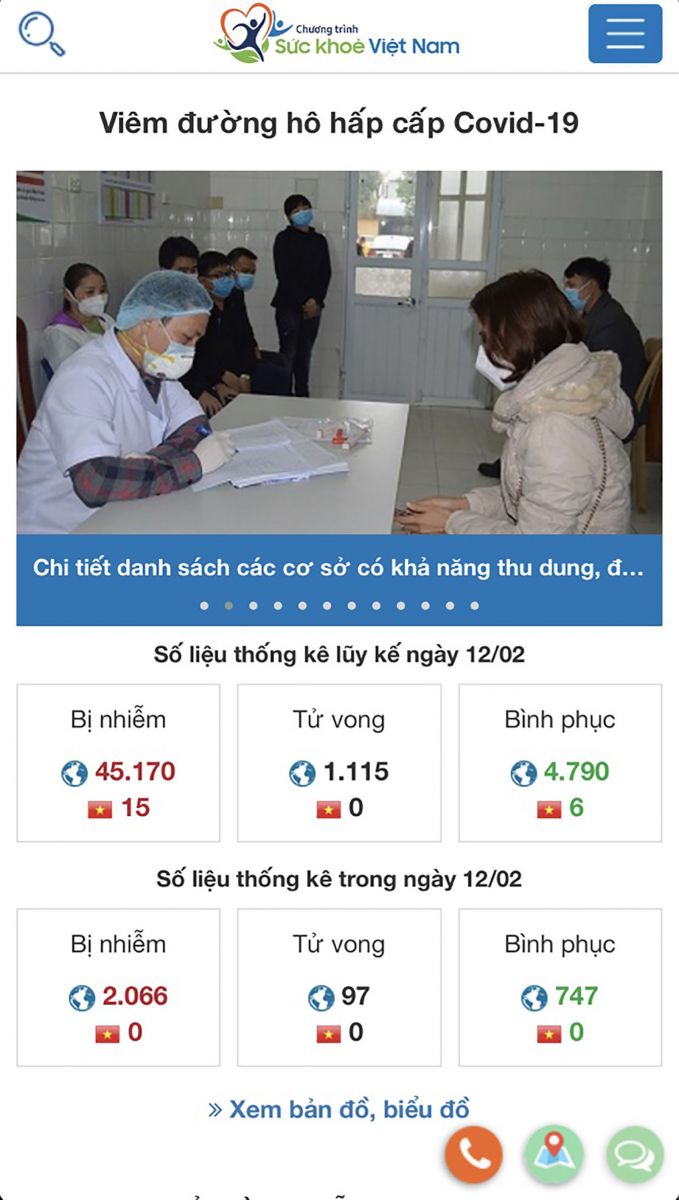The image size is (679, 1200).
Task: Open the Sức khoẻ Việt Nam home logo
Action: point(337,35)
